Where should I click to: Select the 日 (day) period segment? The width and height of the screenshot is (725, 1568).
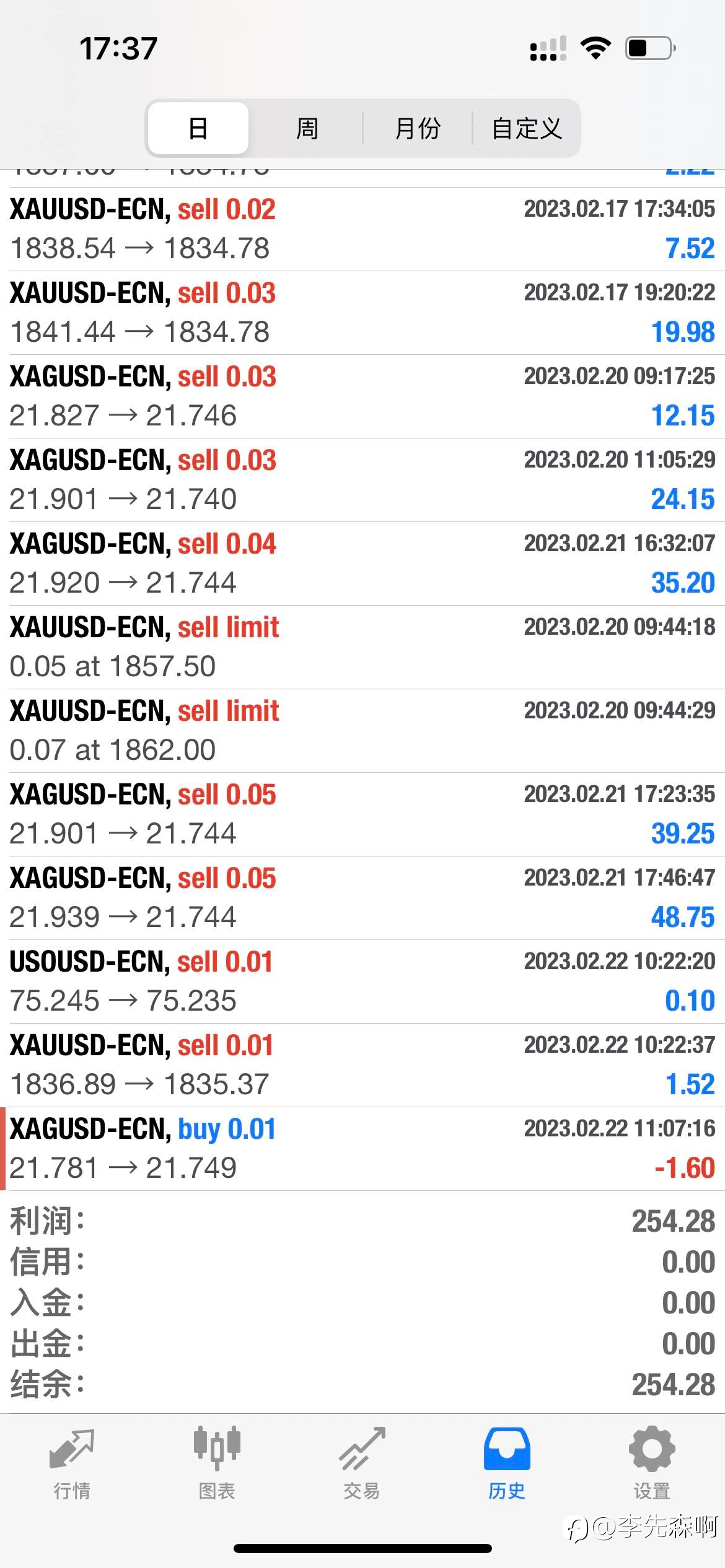(198, 128)
